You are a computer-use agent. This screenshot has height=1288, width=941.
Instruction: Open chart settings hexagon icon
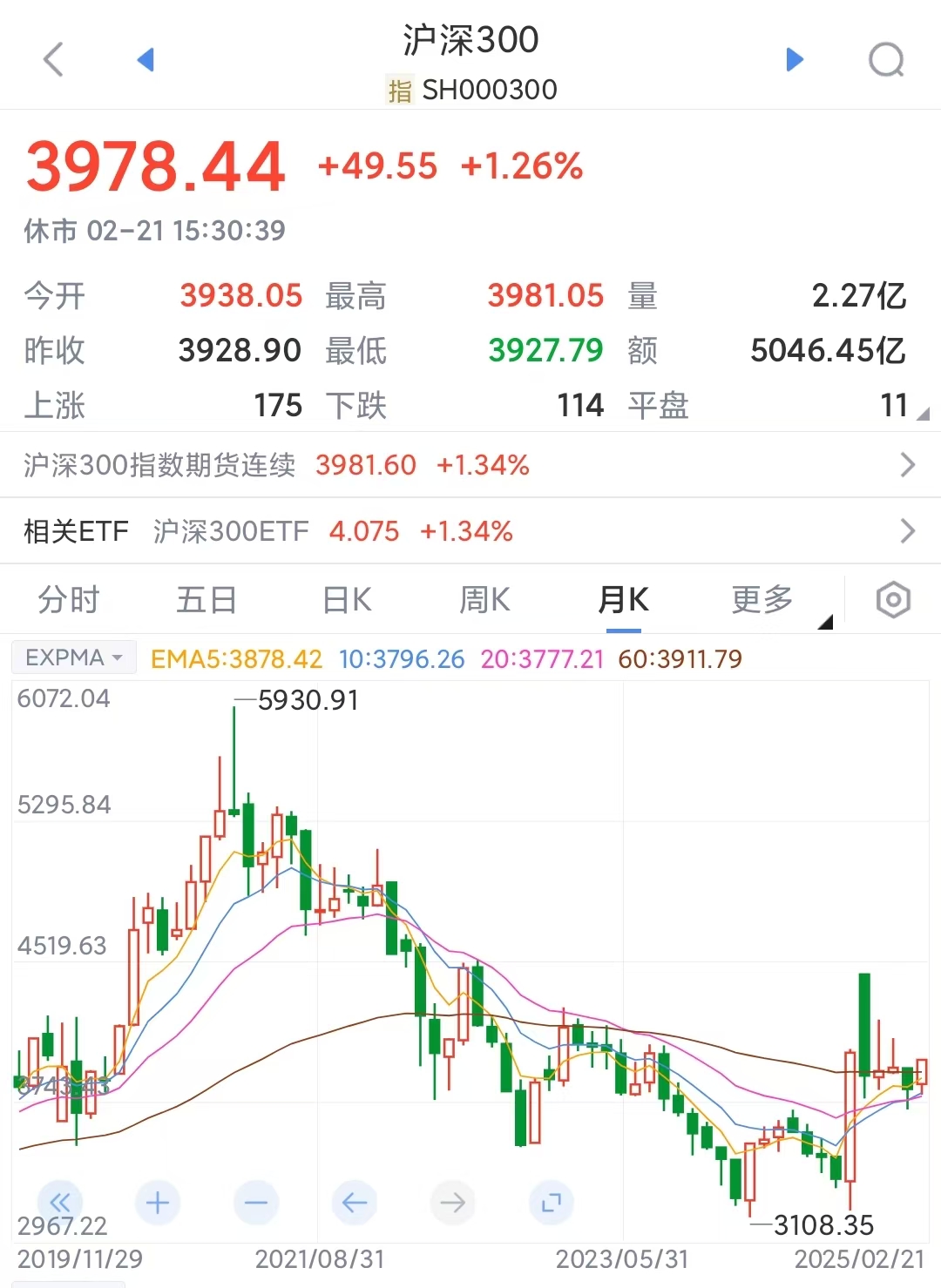[x=893, y=600]
